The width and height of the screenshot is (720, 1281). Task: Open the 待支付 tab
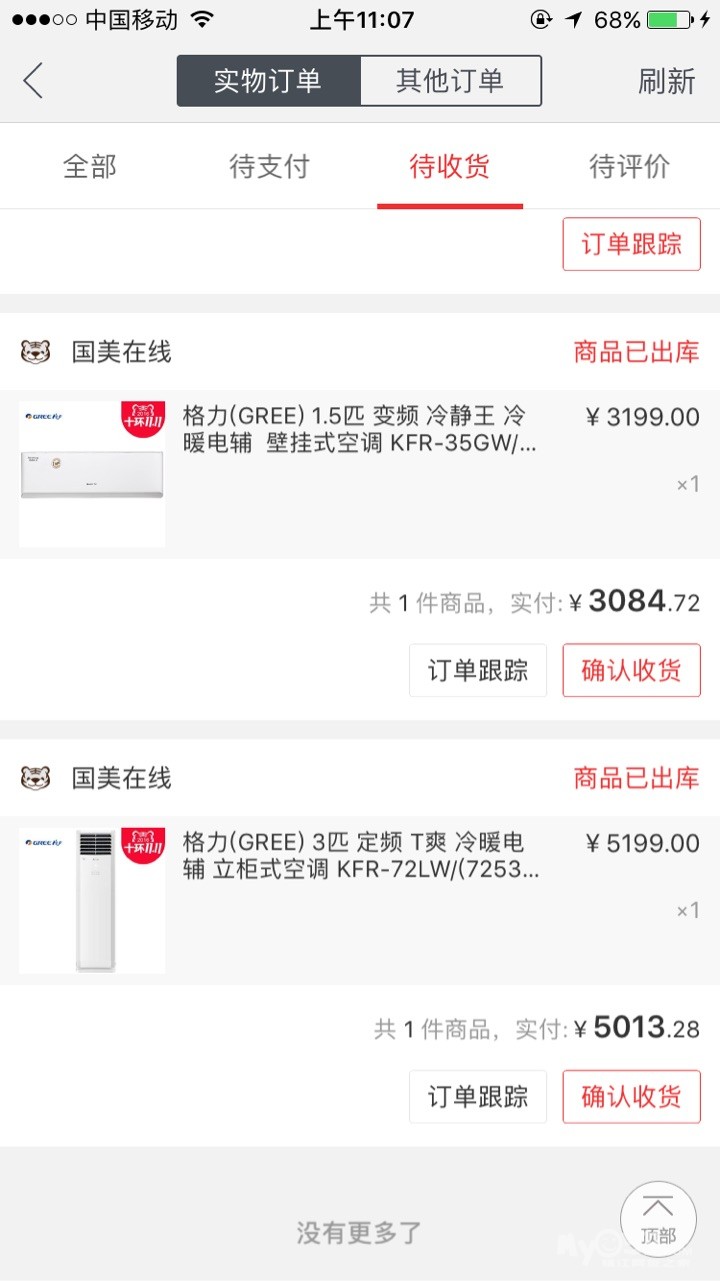pyautogui.click(x=270, y=166)
